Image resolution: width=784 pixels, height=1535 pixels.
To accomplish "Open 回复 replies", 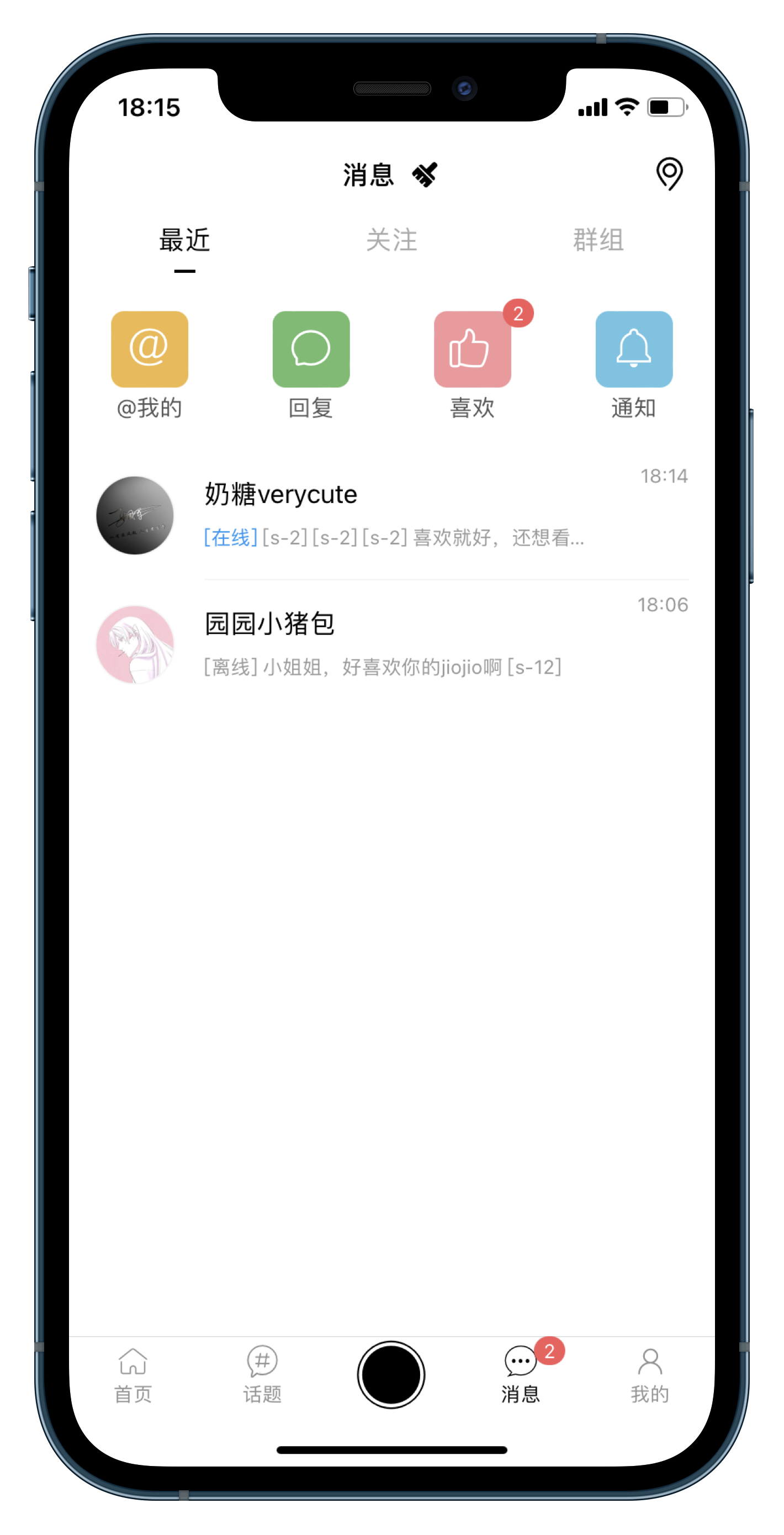I will (311, 349).
